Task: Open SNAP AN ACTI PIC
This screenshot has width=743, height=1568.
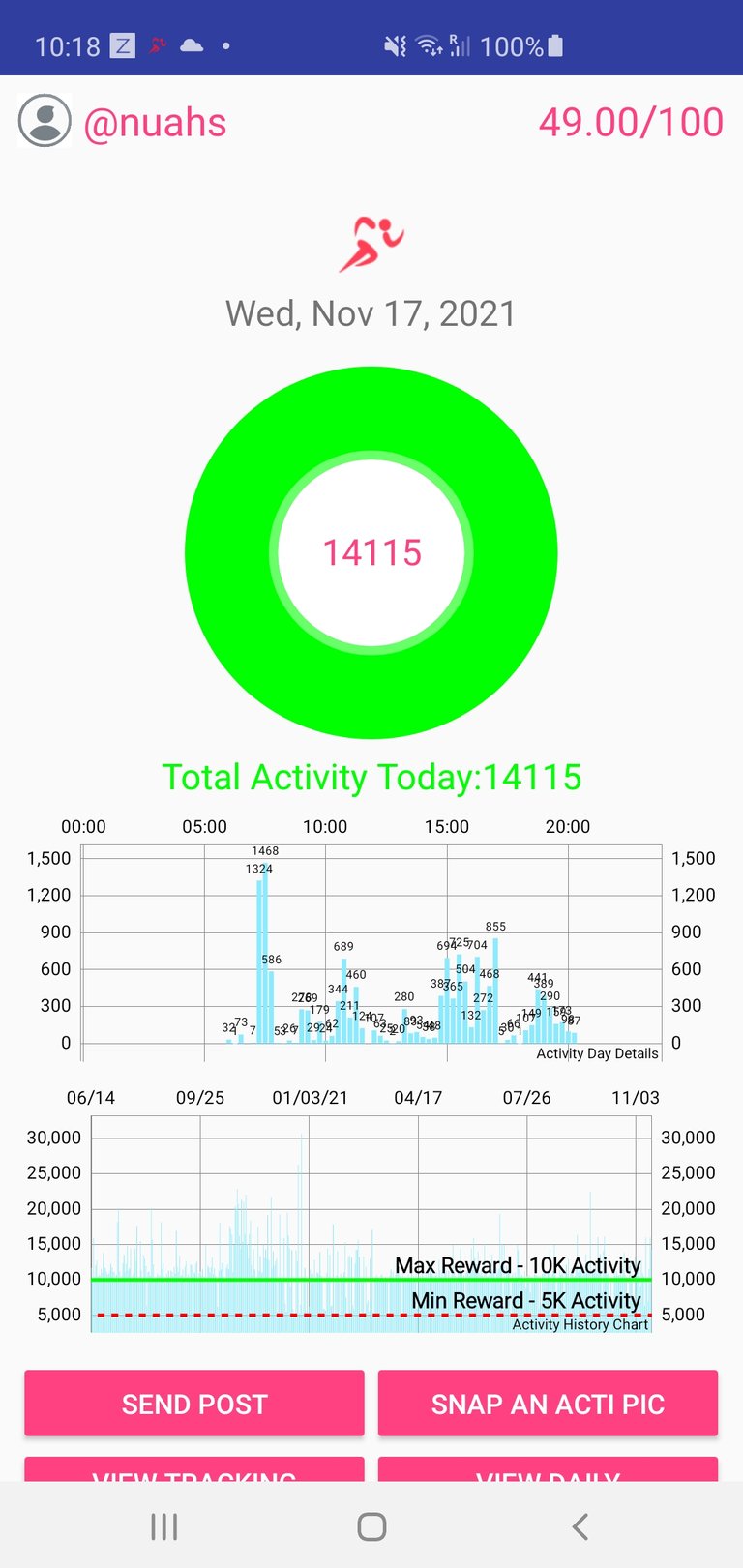Action: coord(548,1403)
